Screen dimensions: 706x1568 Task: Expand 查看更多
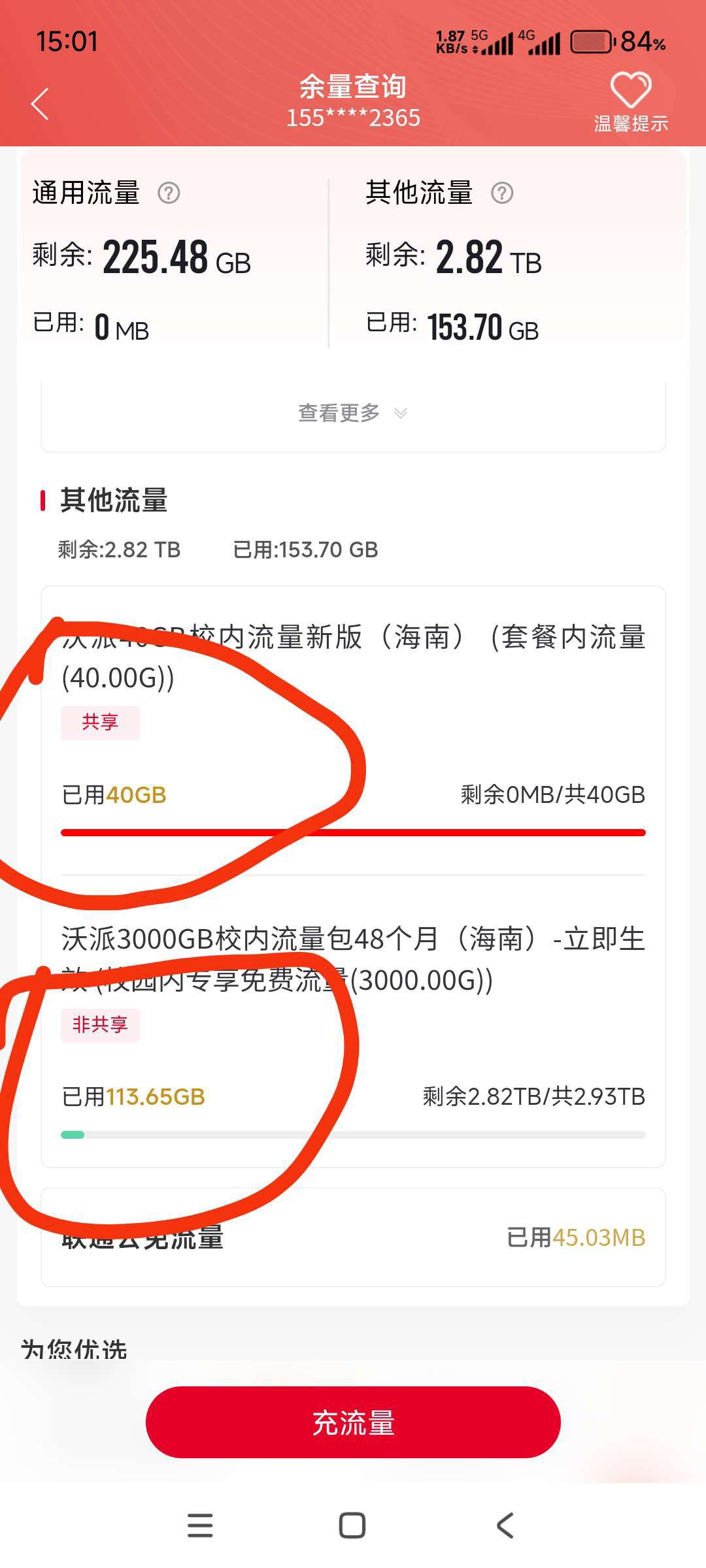click(353, 413)
